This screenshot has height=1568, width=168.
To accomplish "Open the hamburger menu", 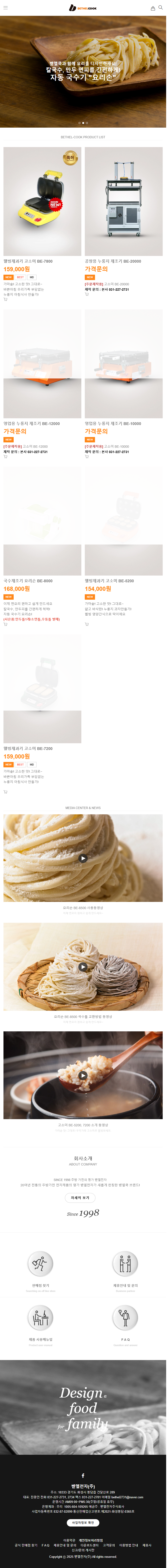I will (6, 8).
